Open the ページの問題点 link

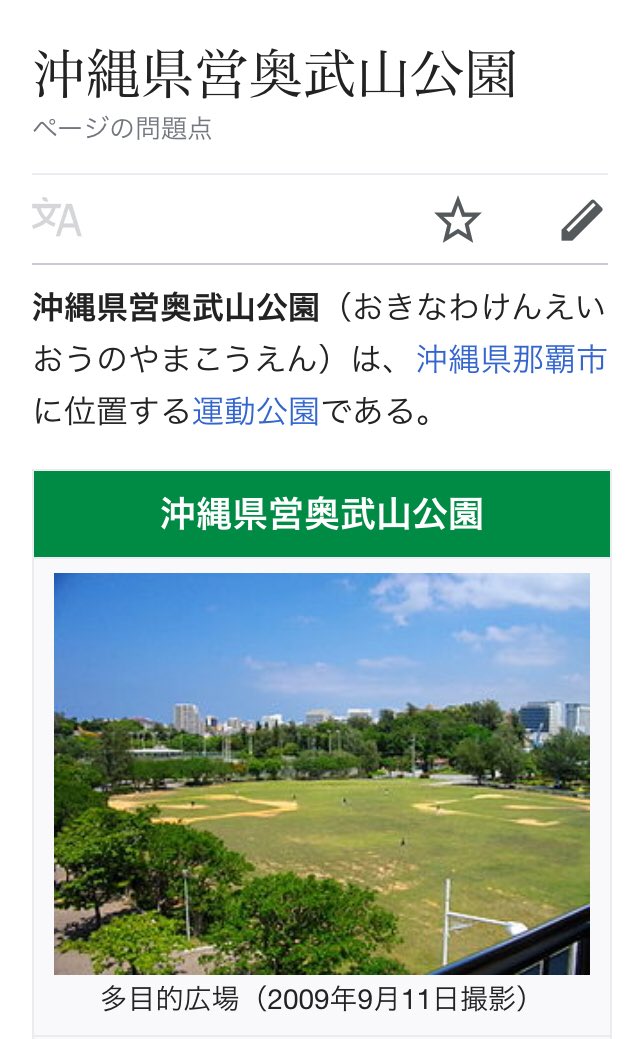pyautogui.click(x=122, y=128)
